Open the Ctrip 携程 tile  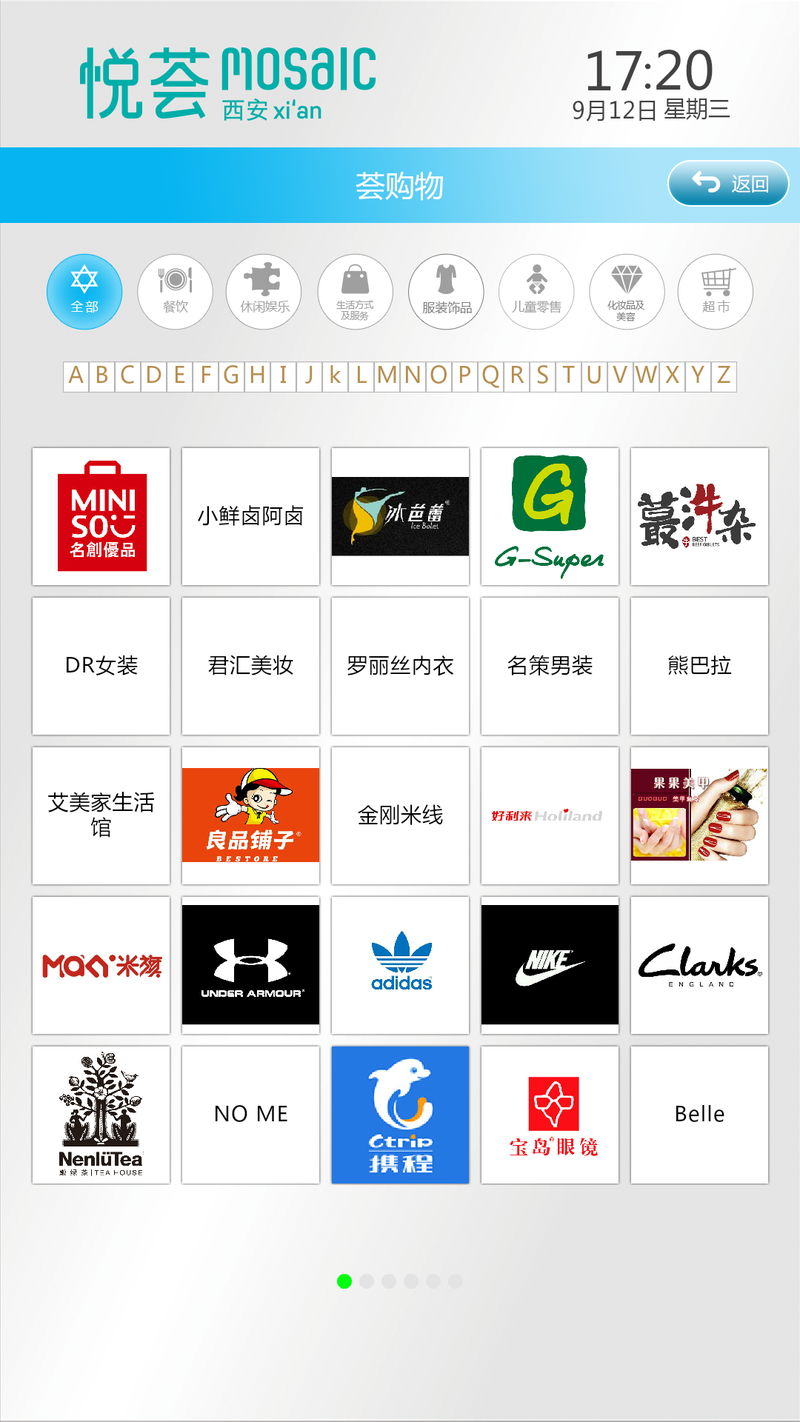400,1115
